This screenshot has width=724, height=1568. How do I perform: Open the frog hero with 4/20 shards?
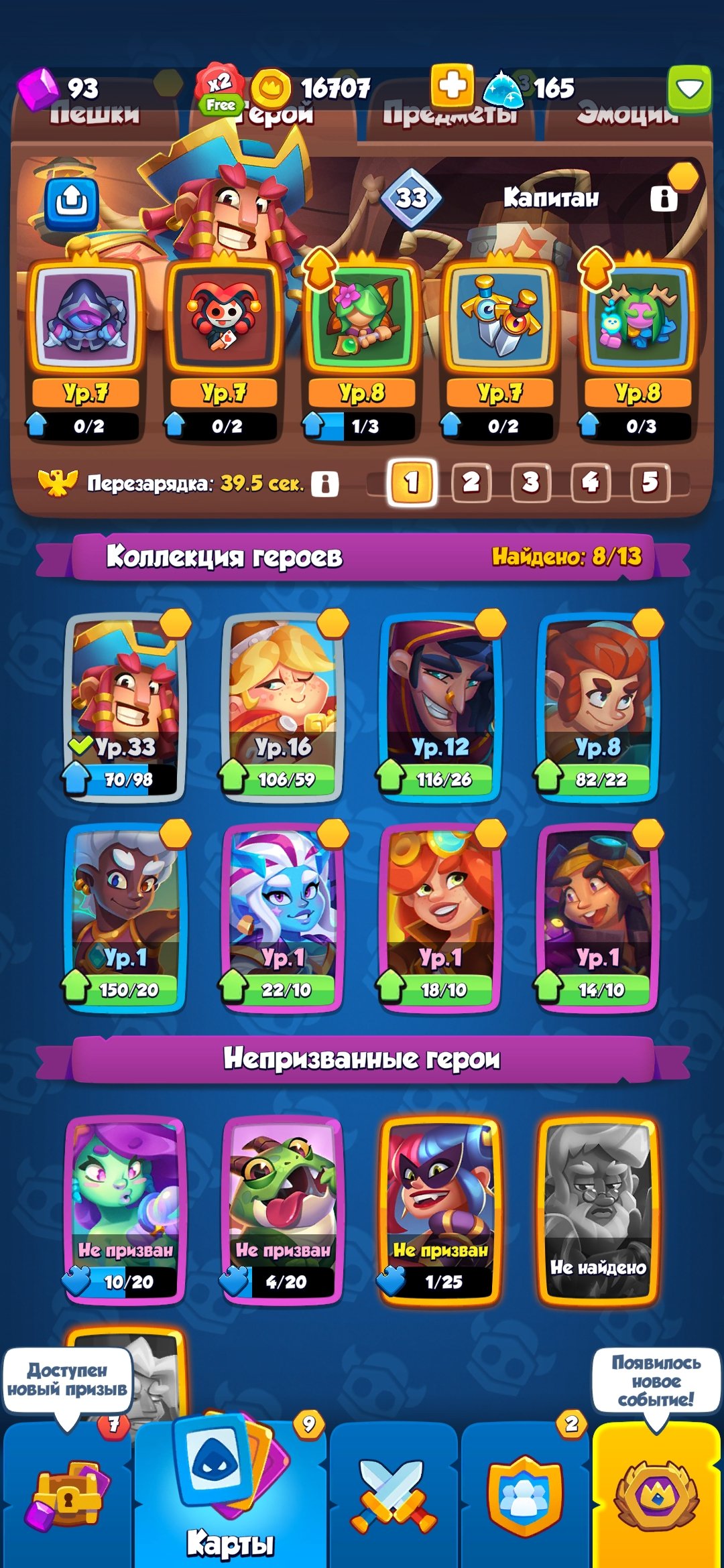click(x=282, y=1210)
